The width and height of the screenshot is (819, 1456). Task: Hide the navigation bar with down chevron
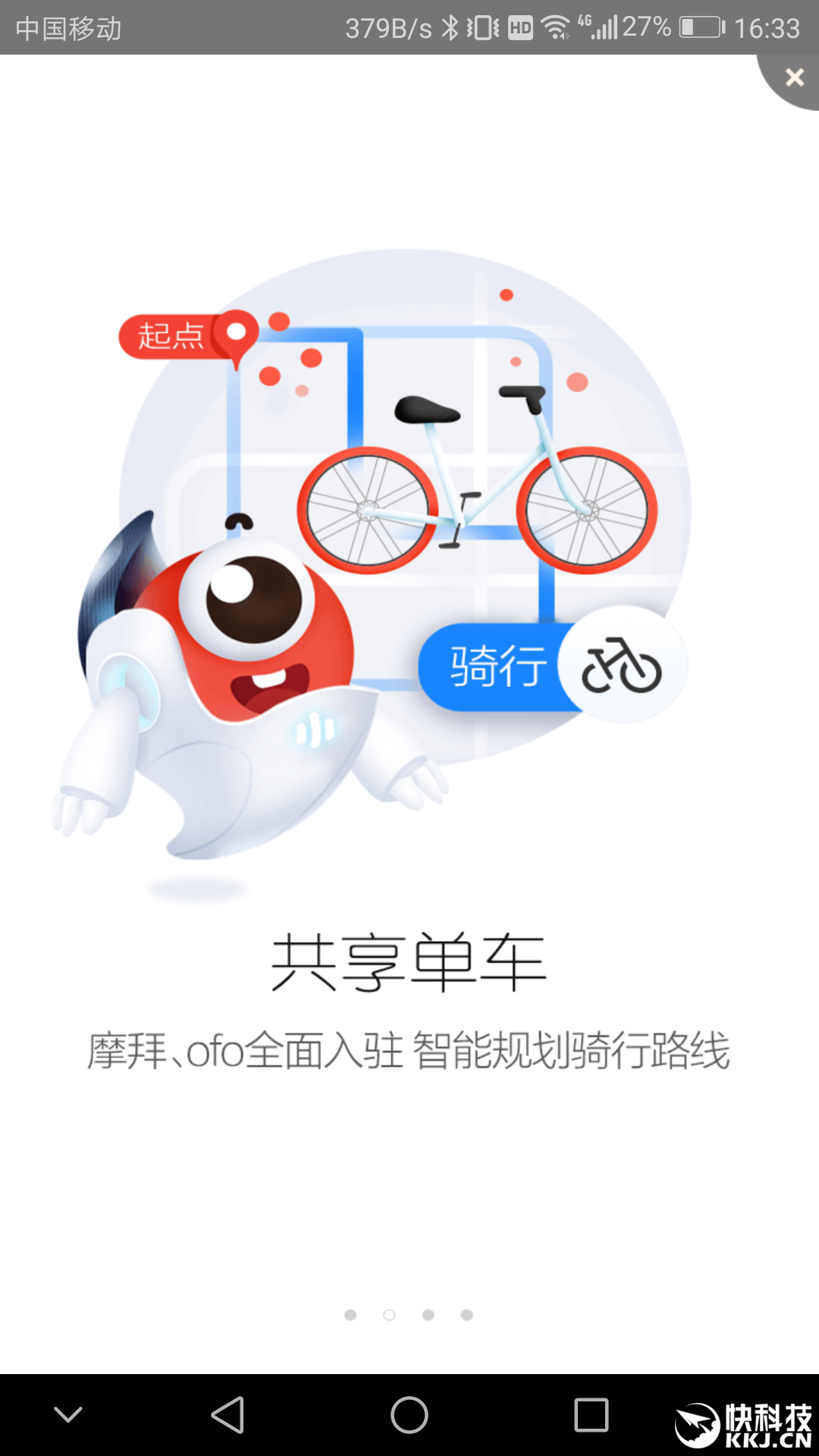tap(68, 1415)
